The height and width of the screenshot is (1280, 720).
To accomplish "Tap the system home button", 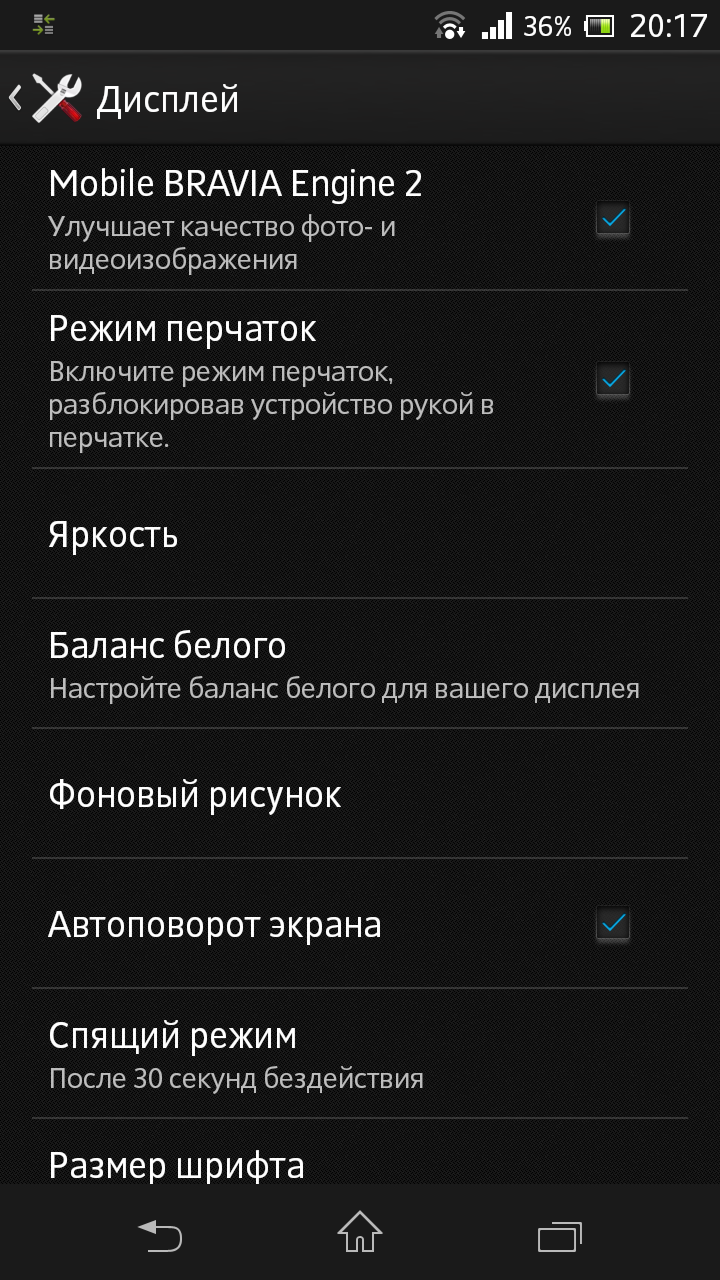I will point(360,1234).
